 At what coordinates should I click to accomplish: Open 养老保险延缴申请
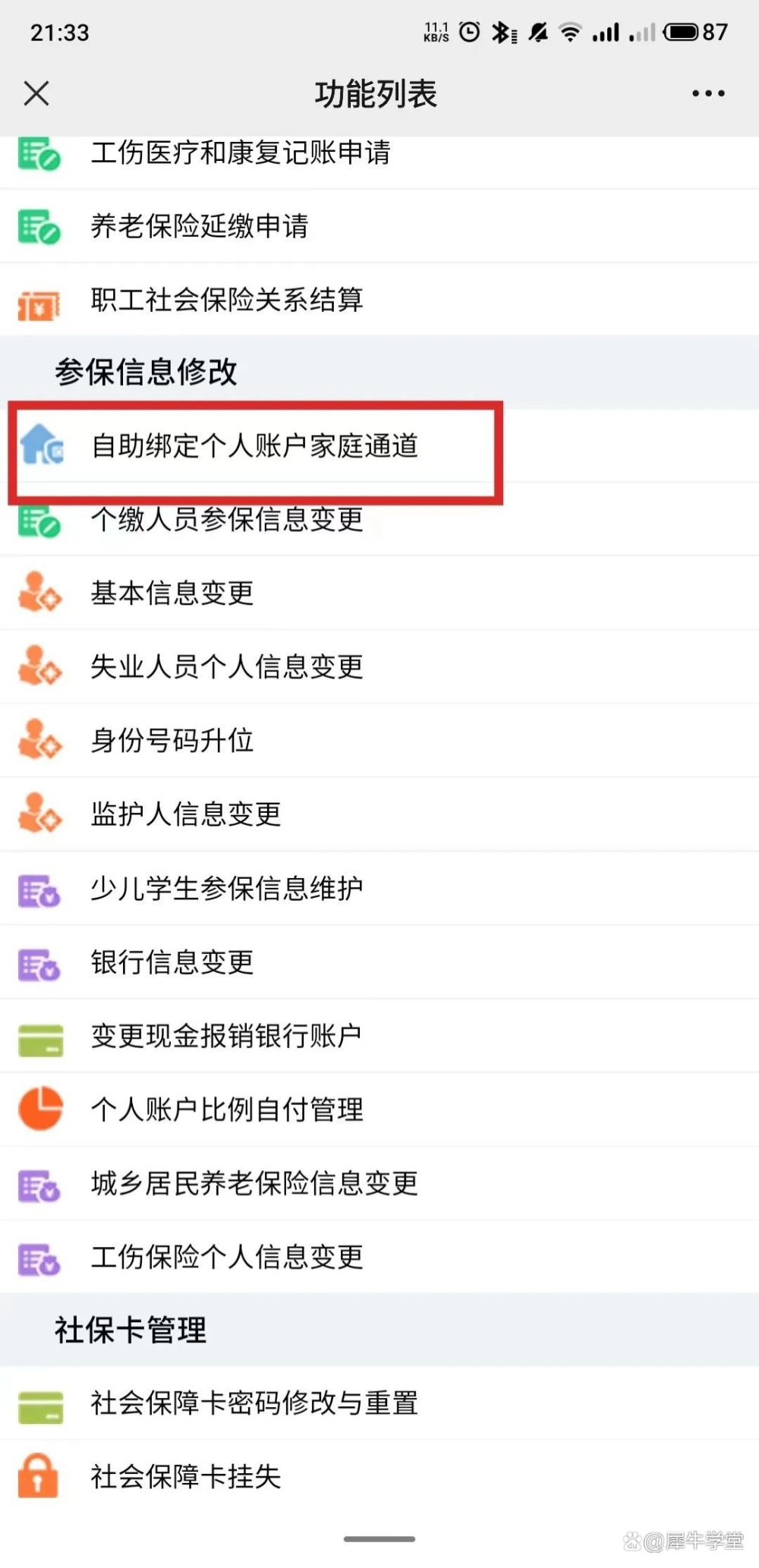coord(200,226)
